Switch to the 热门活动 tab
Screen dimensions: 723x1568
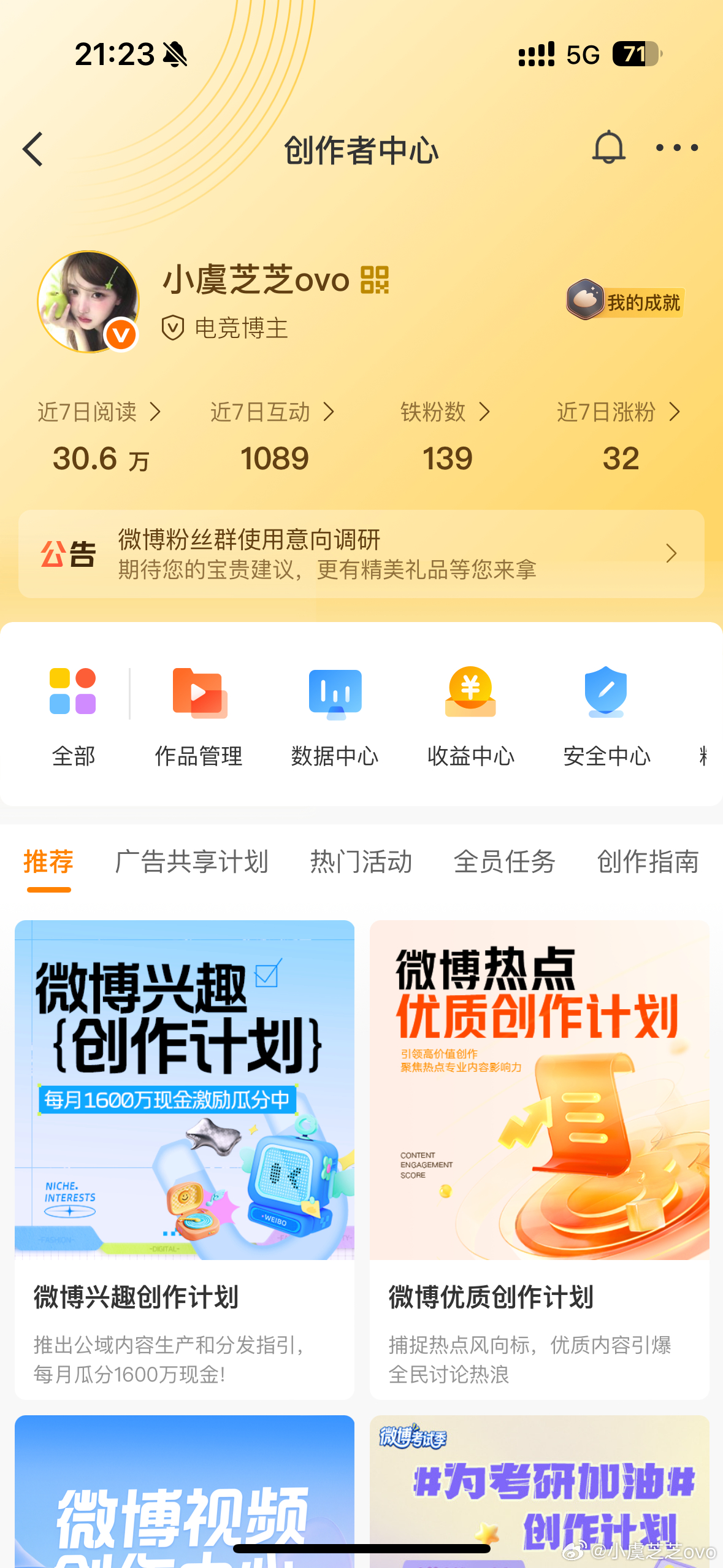point(361,861)
